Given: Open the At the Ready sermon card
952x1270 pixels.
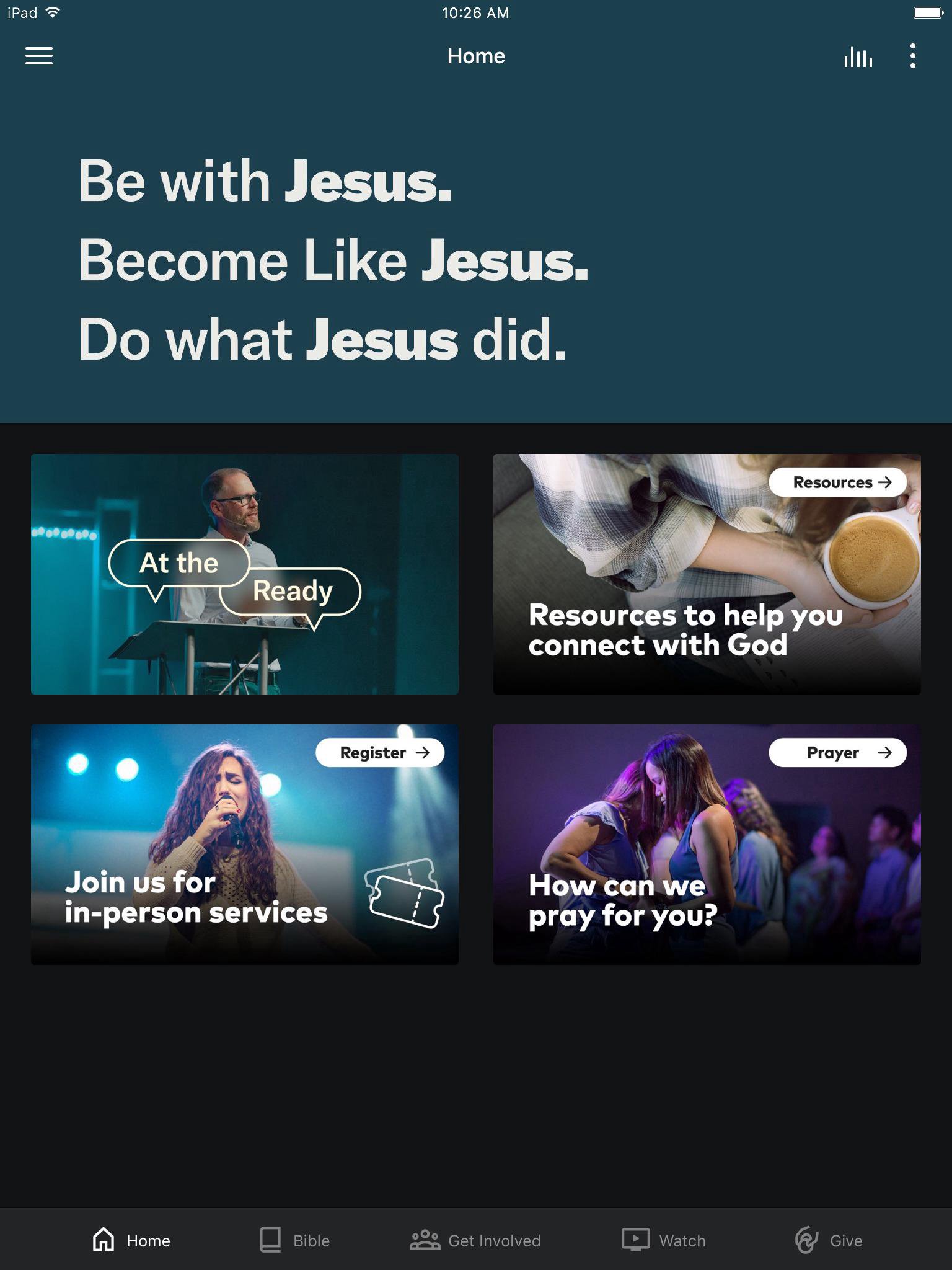Looking at the screenshot, I should [245, 574].
